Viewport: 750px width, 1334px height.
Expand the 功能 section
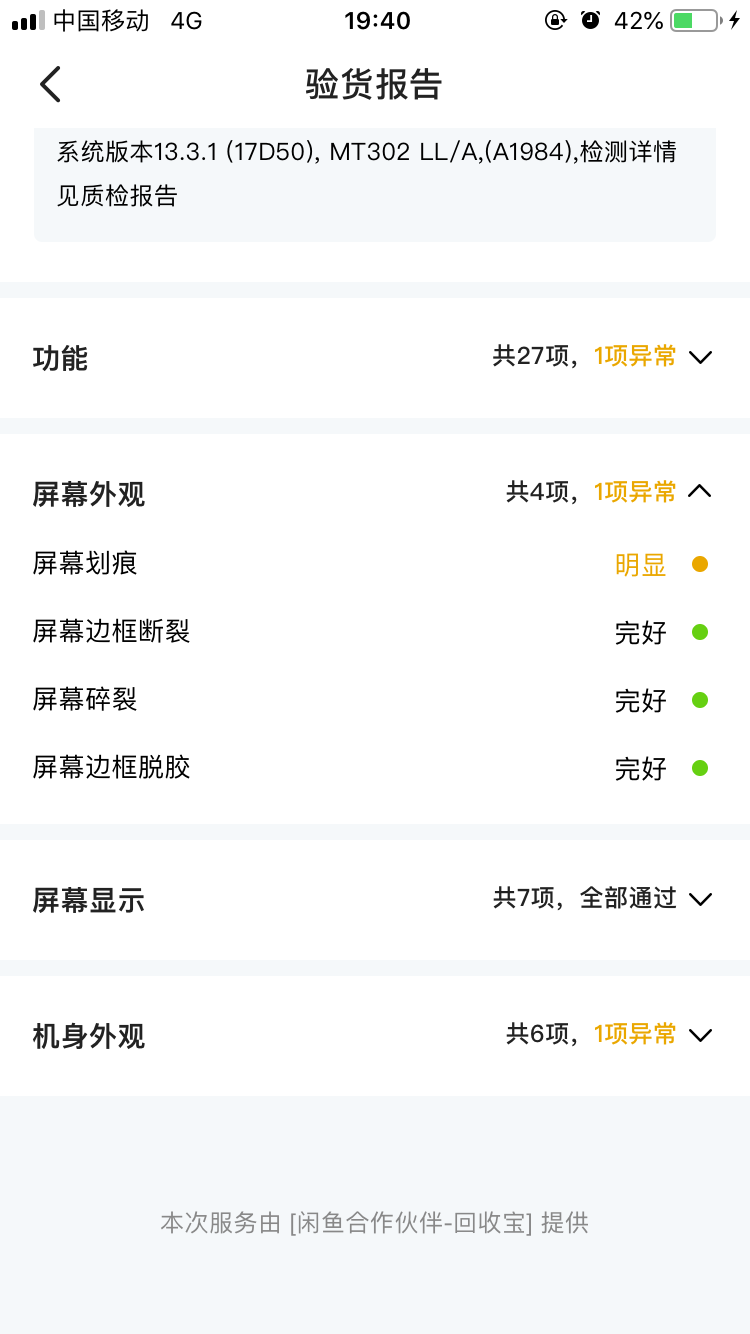[x=375, y=357]
